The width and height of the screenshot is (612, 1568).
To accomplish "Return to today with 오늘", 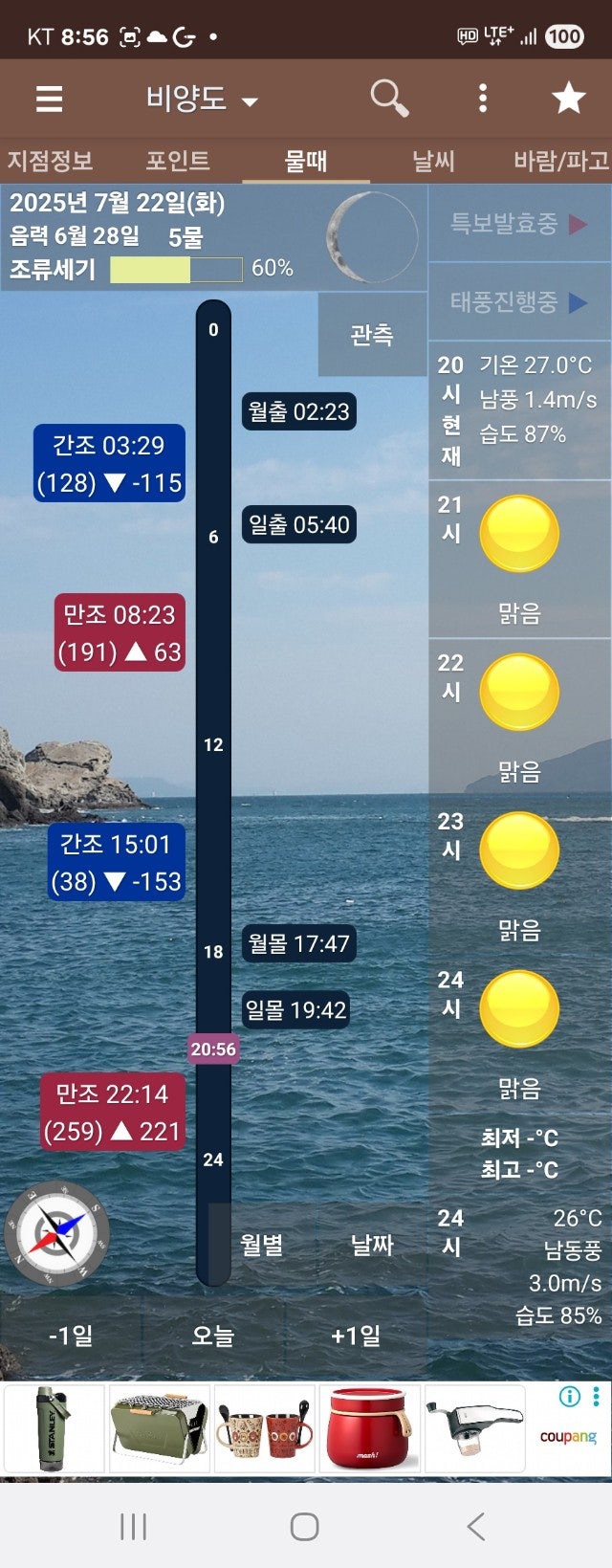I will pos(212,1335).
